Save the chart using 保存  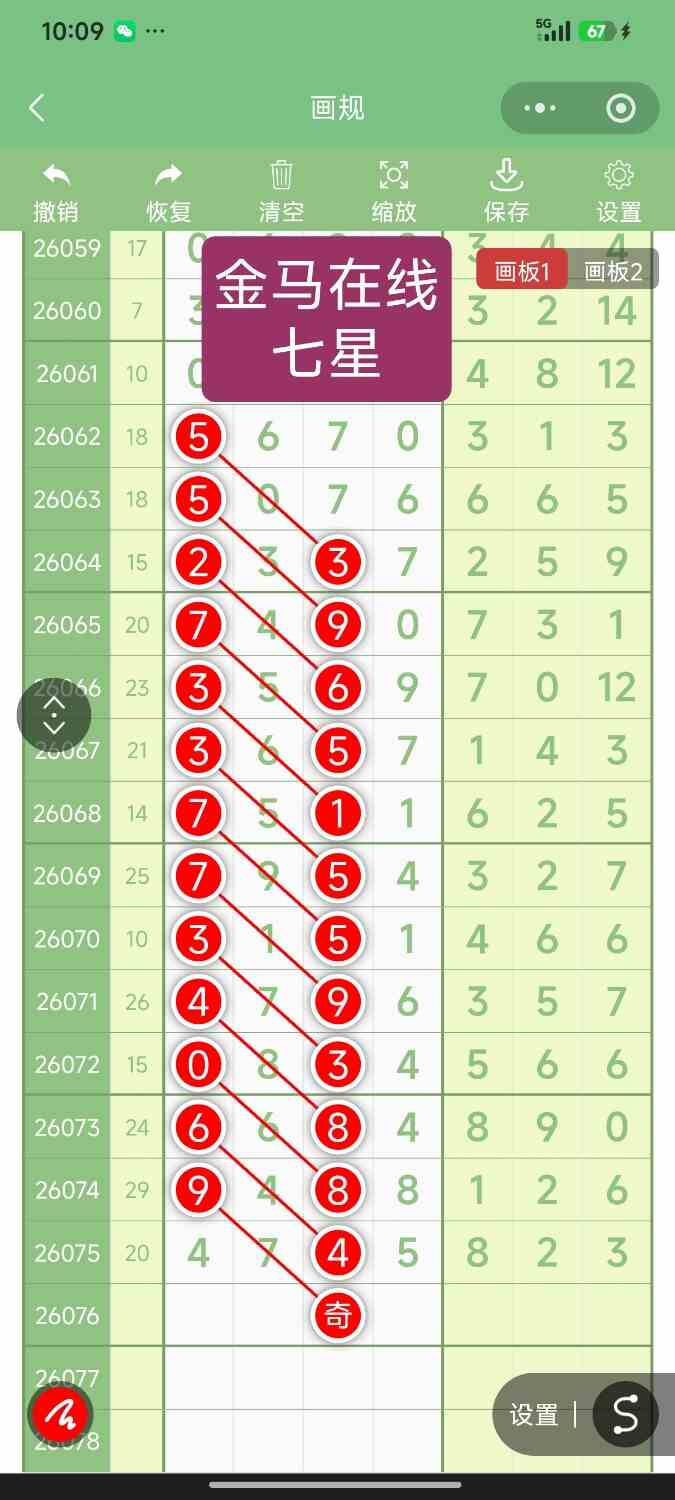[506, 192]
